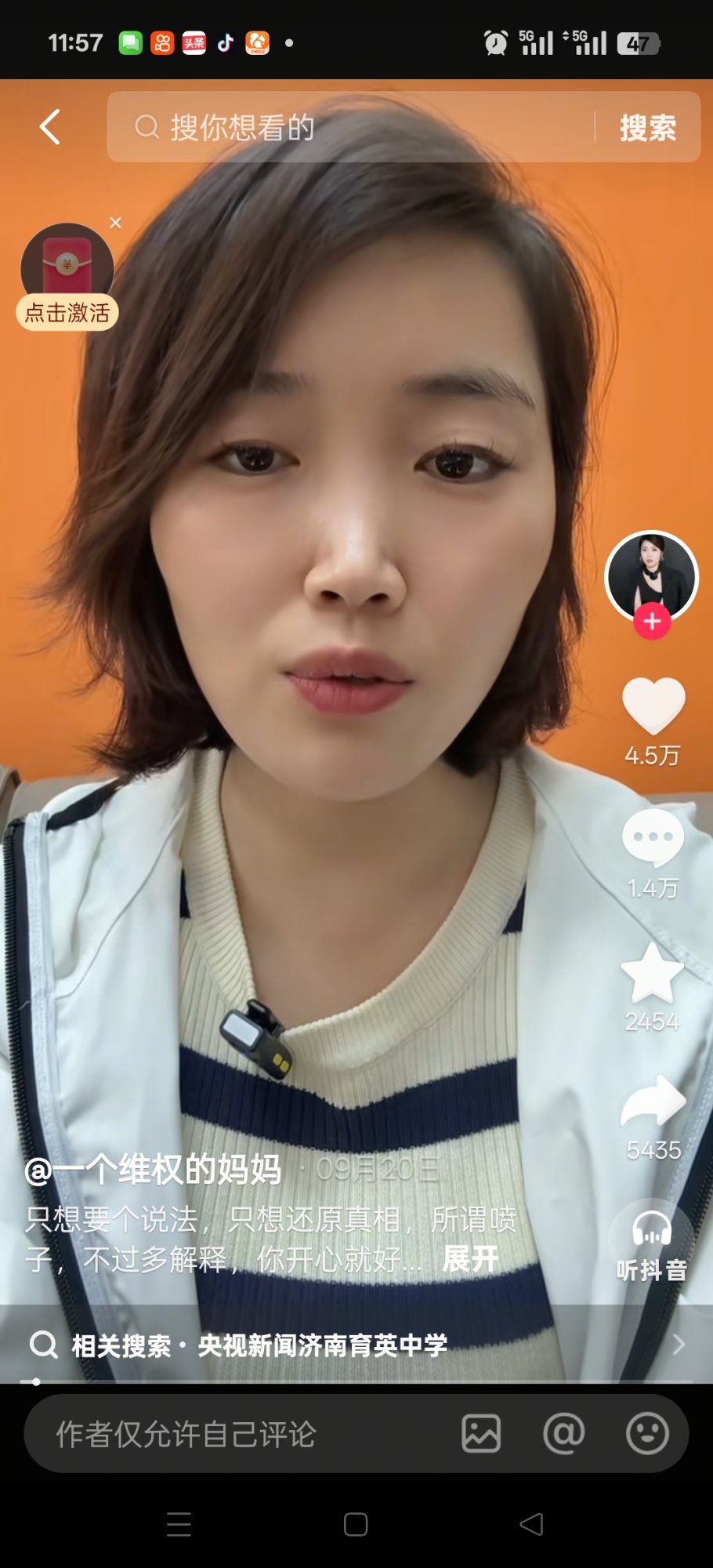The width and height of the screenshot is (713, 1568).
Task: Mention someone with the @ icon
Action: coord(564,1434)
